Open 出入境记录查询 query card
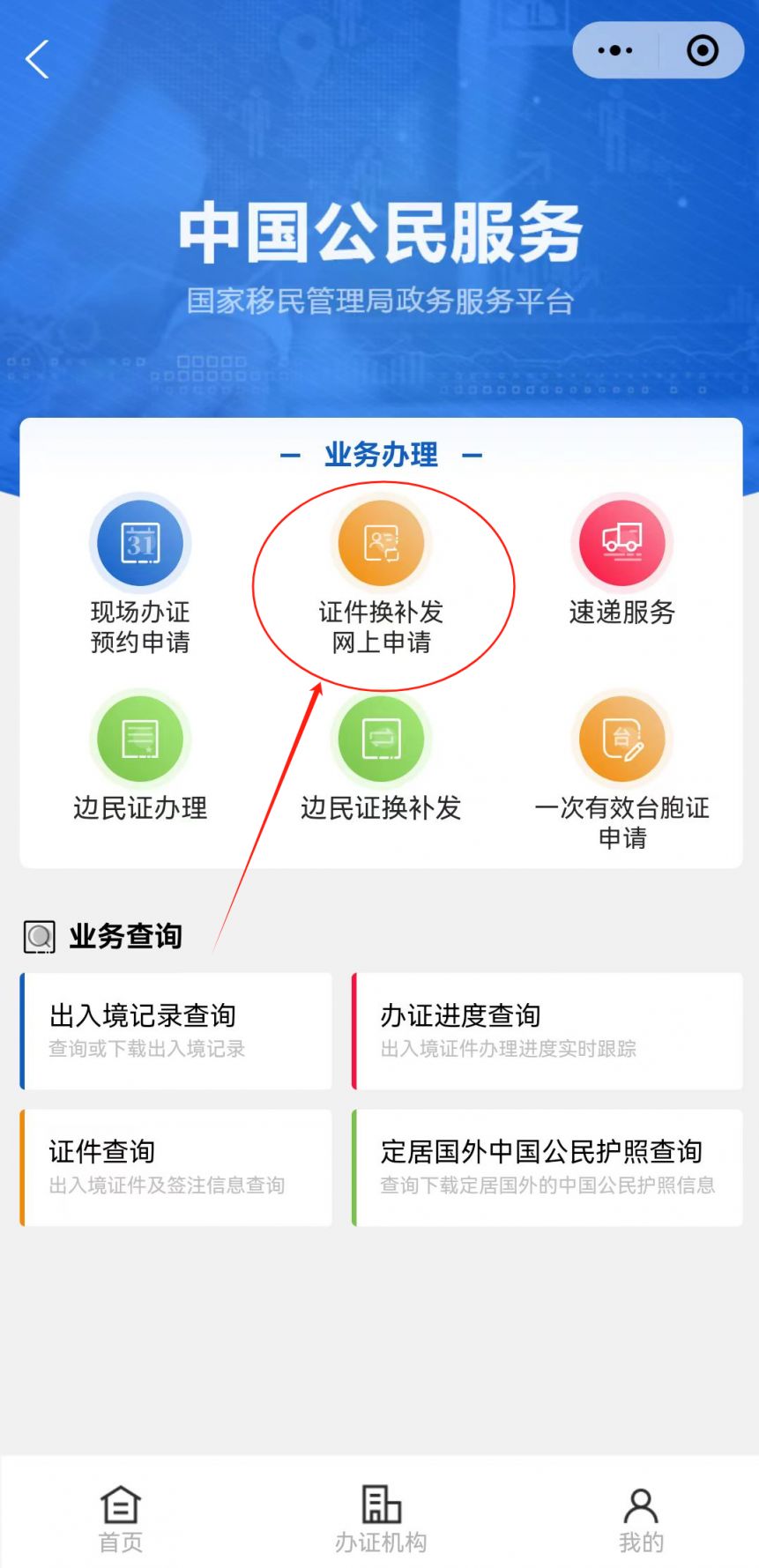This screenshot has width=759, height=1568. (x=176, y=1031)
